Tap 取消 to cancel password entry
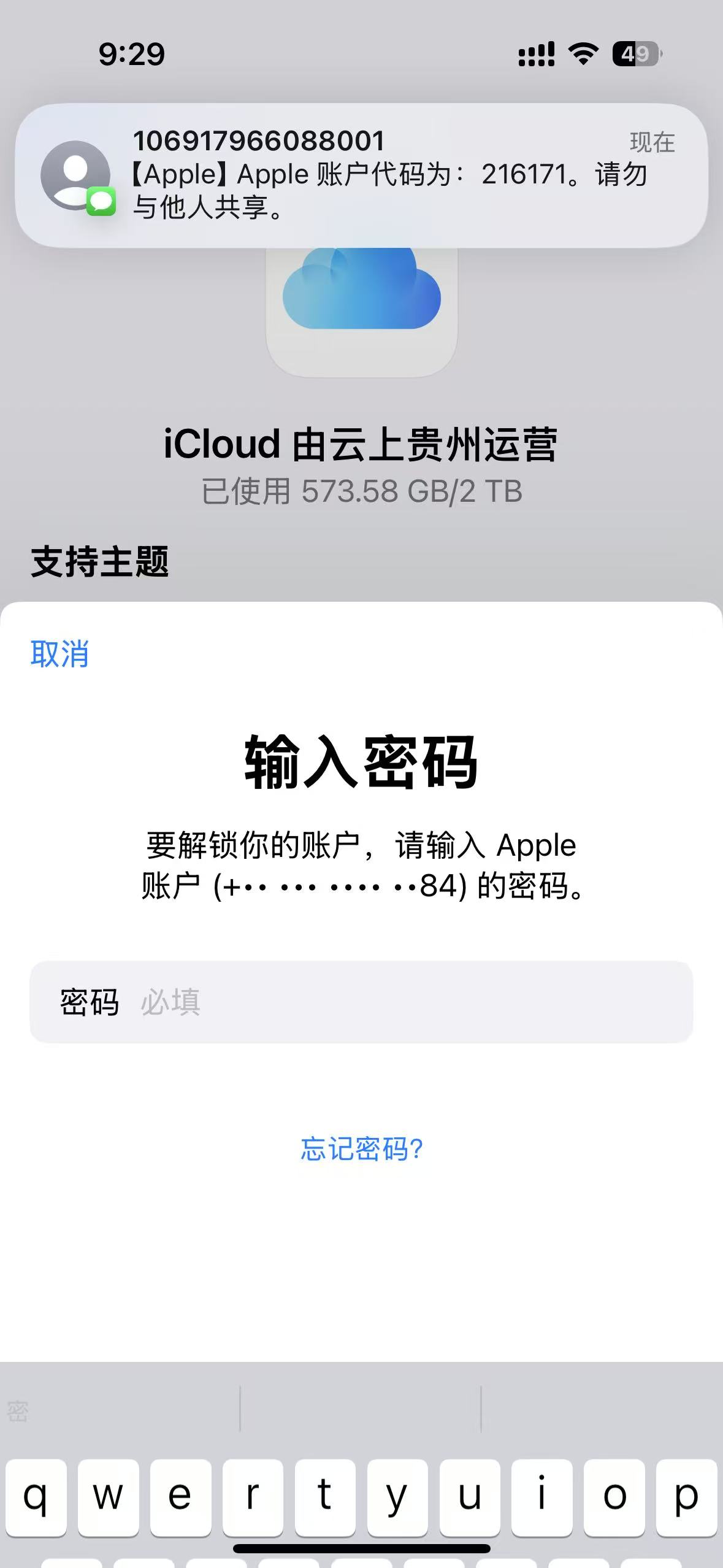This screenshot has height=1568, width=723. pos(59,653)
